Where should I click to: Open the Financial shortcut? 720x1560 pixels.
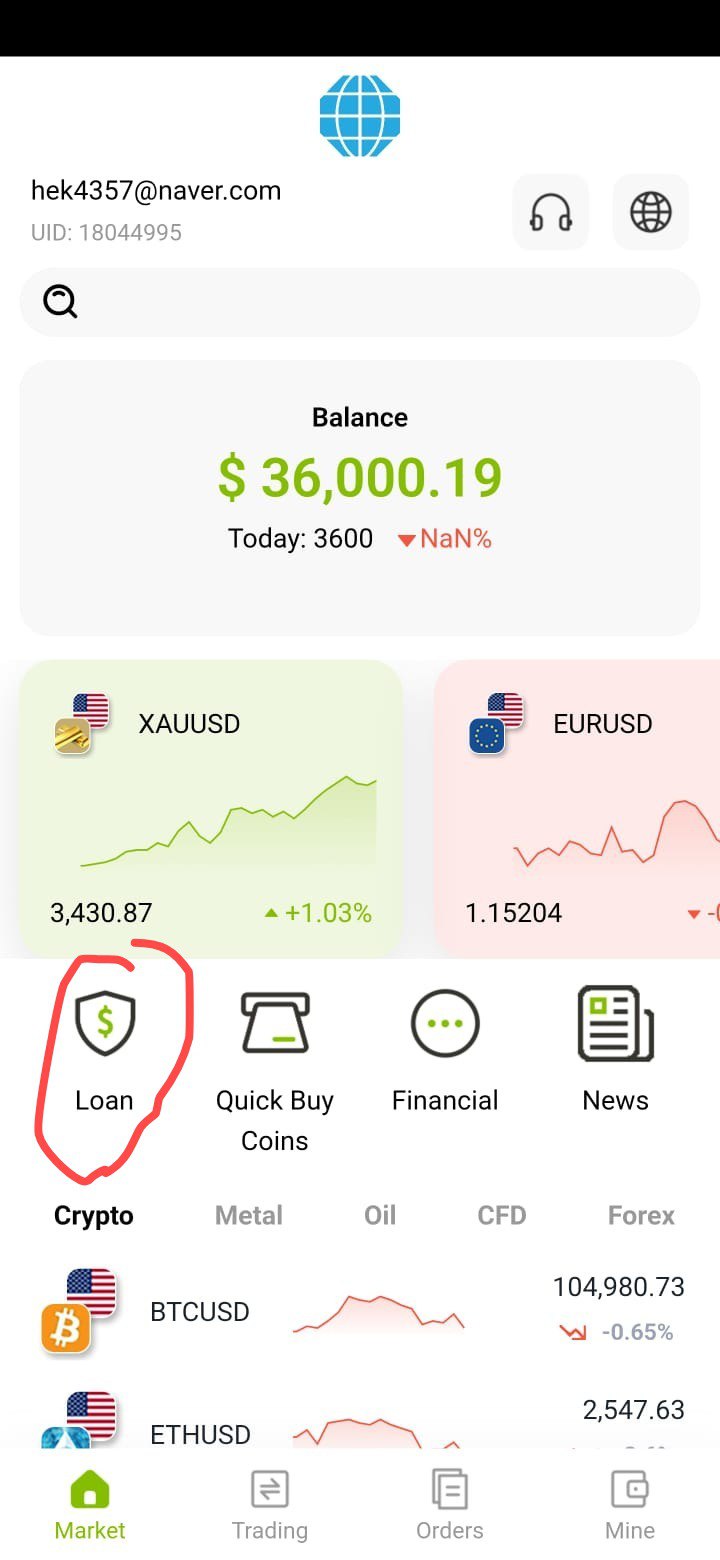(445, 1050)
